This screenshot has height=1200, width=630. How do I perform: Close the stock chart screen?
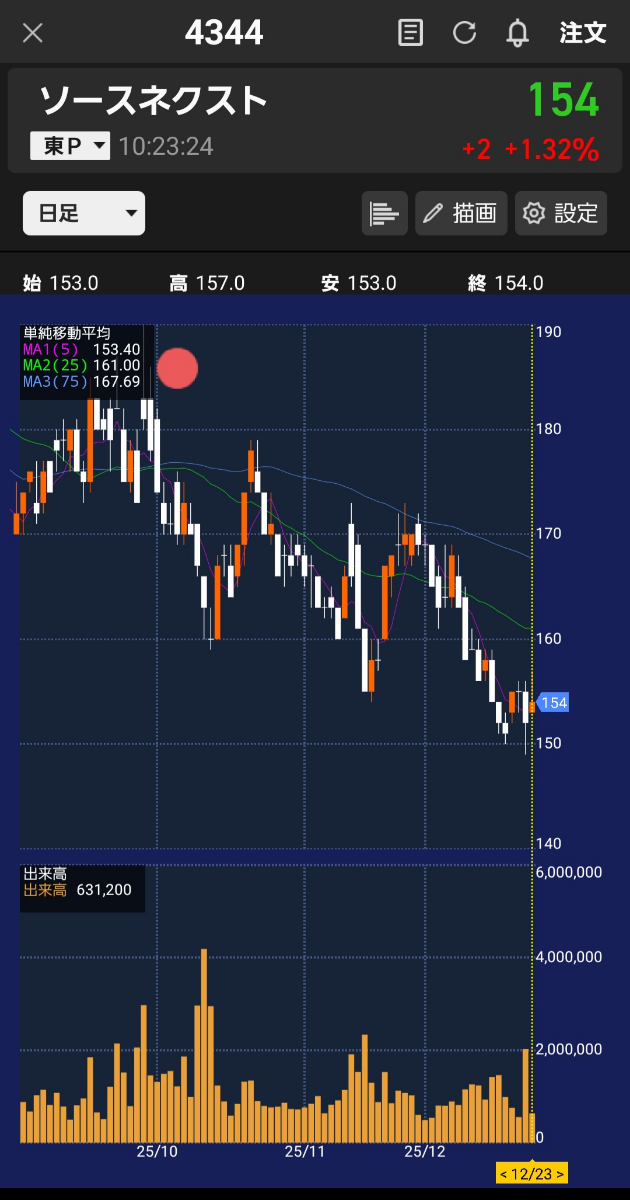[33, 33]
